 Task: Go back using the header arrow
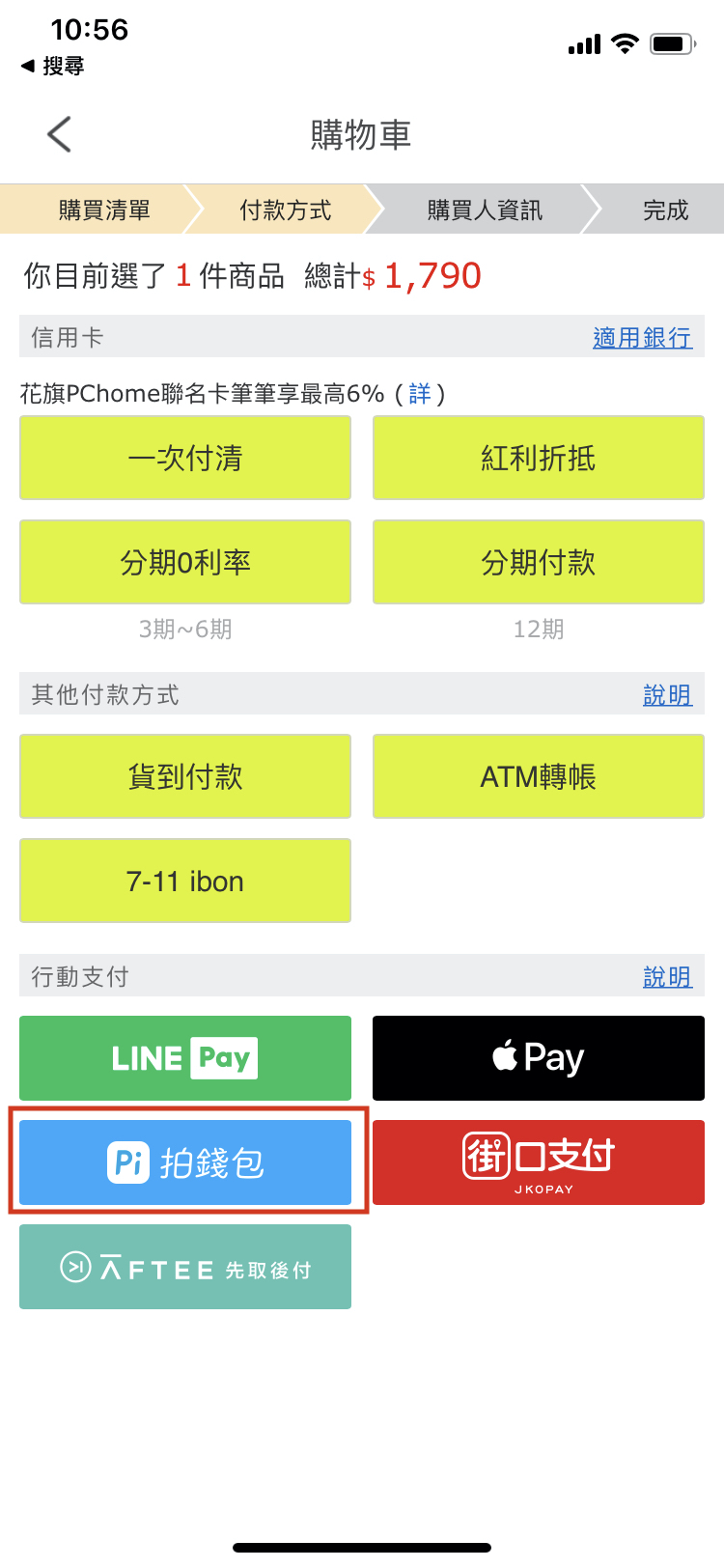point(60,134)
